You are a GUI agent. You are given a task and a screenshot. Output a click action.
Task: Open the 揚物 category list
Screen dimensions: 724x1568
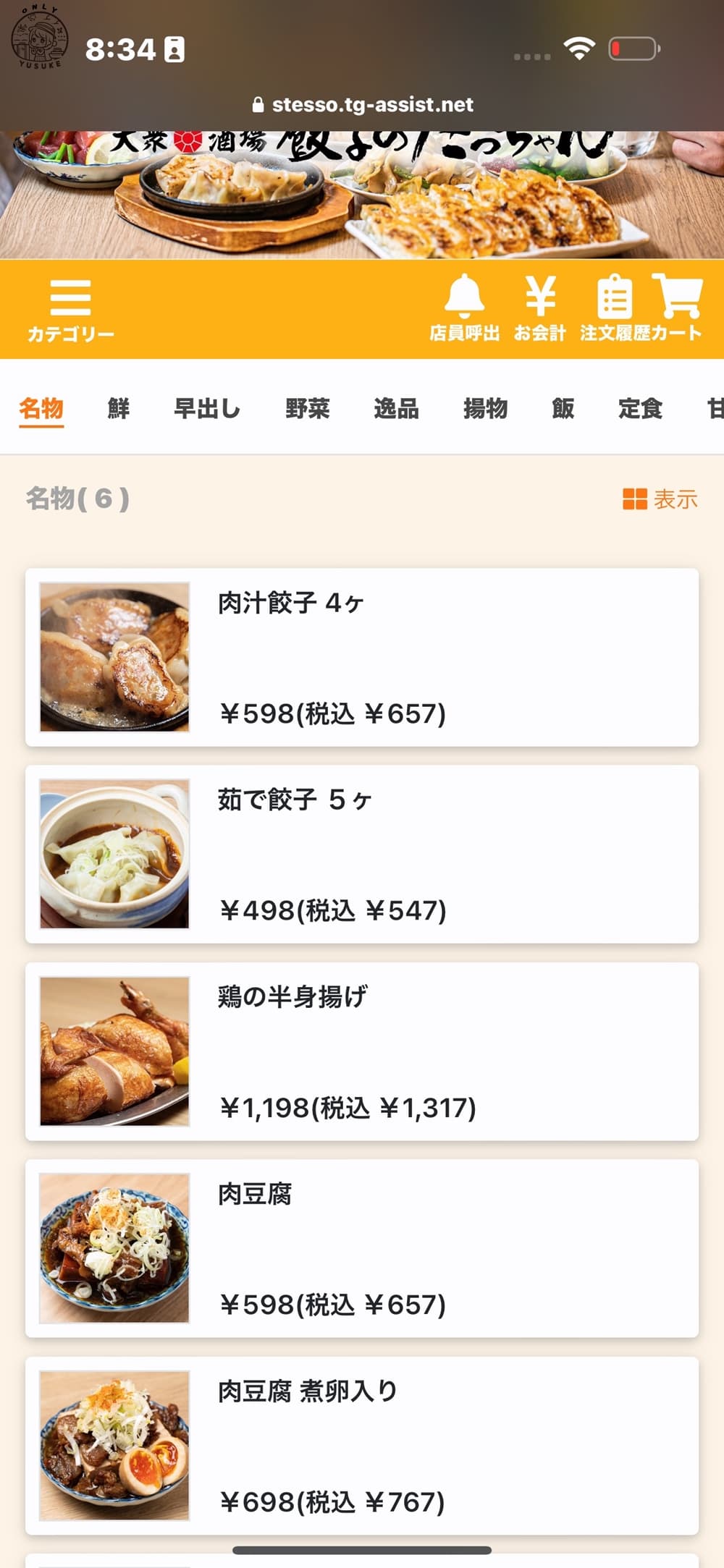click(x=487, y=409)
